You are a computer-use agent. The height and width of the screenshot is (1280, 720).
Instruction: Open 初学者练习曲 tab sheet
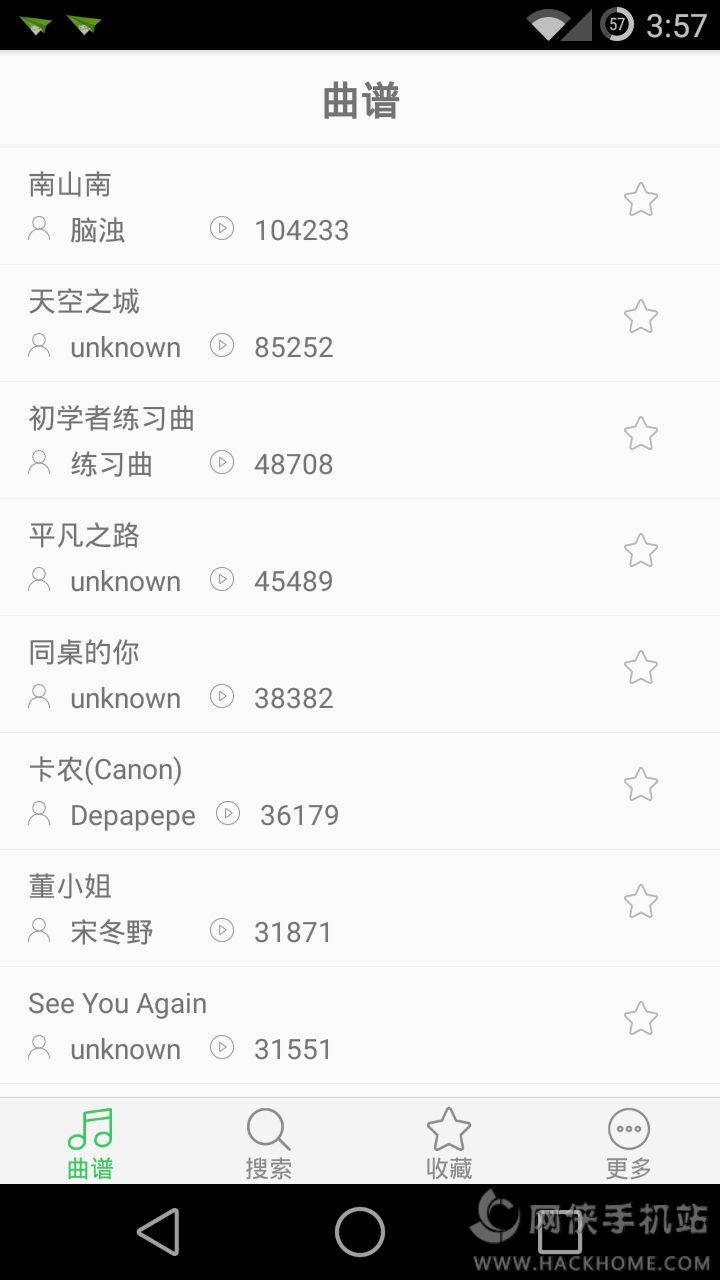tap(300, 440)
